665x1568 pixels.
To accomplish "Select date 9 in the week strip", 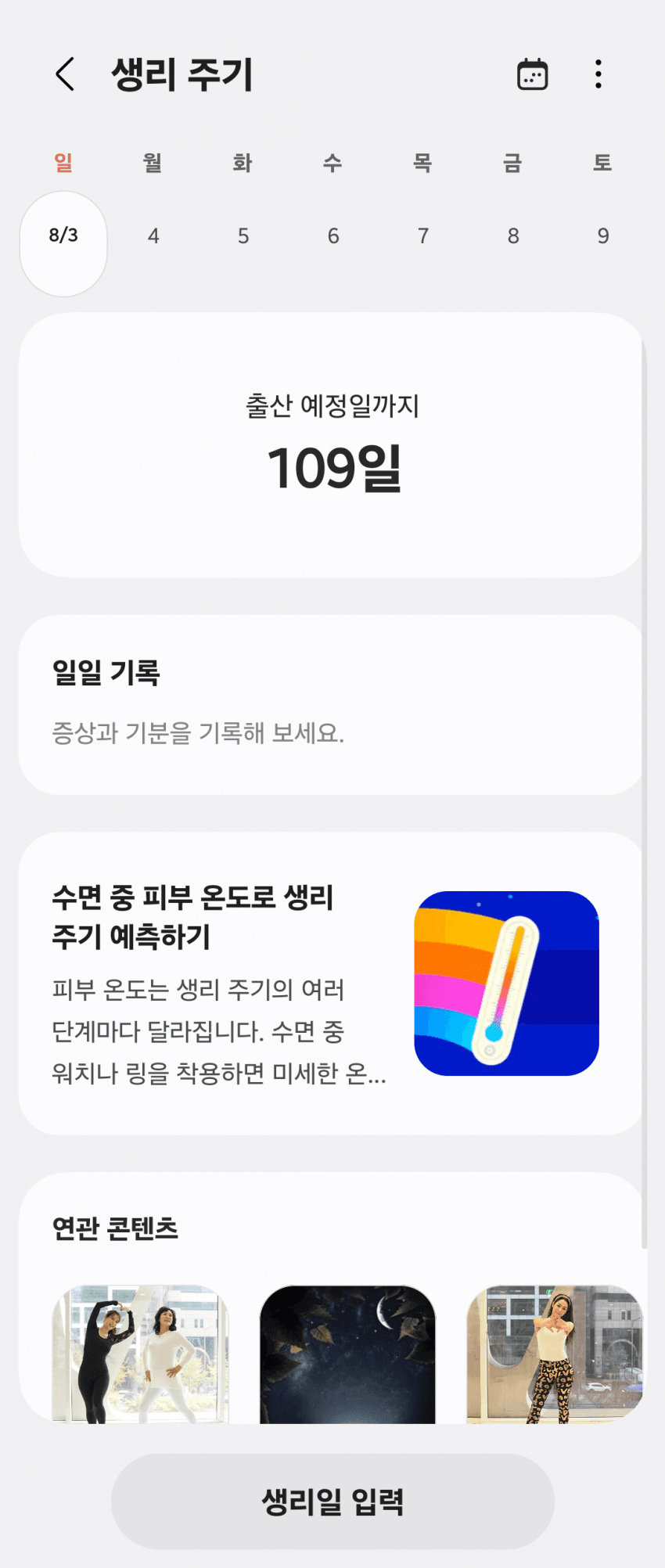I will pyautogui.click(x=602, y=235).
